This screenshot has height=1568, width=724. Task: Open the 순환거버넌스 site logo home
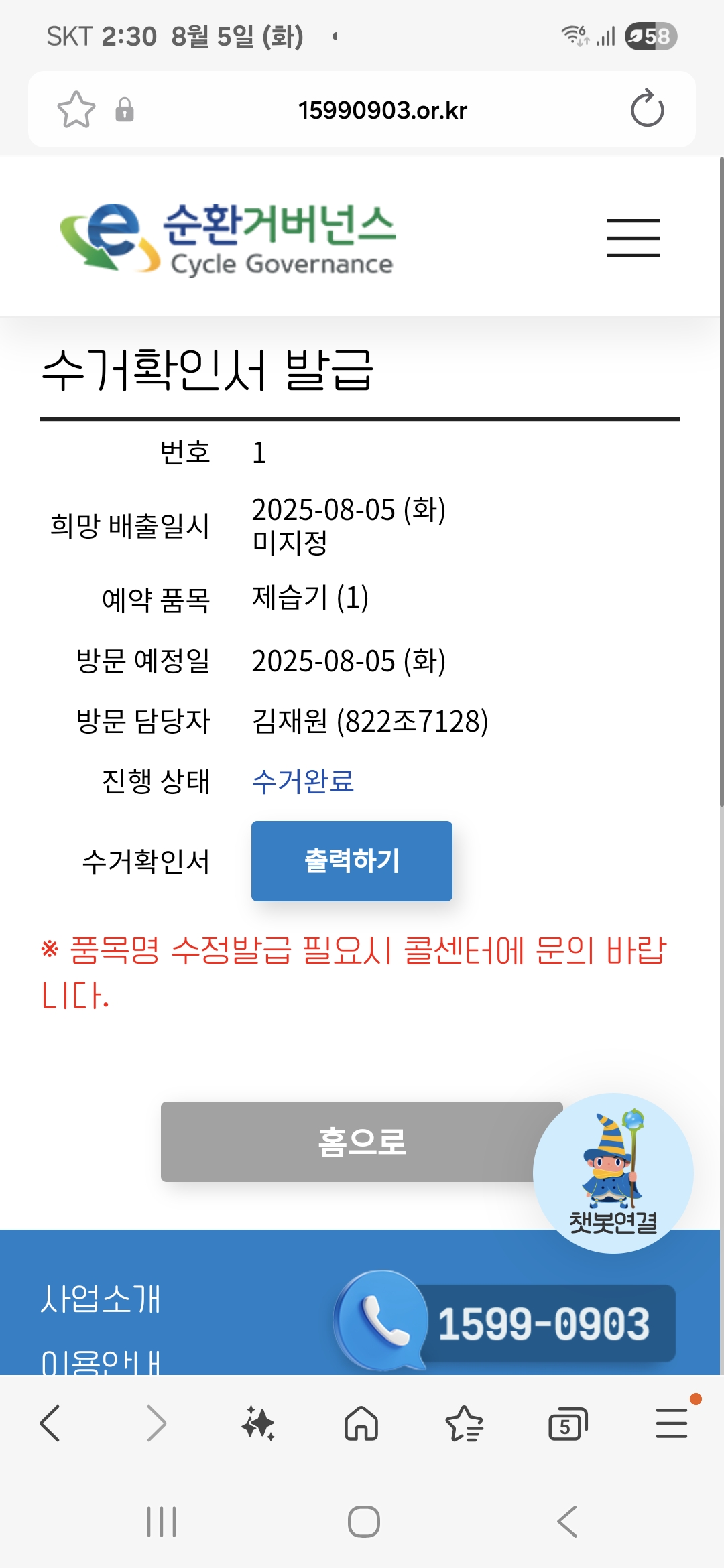click(x=228, y=238)
